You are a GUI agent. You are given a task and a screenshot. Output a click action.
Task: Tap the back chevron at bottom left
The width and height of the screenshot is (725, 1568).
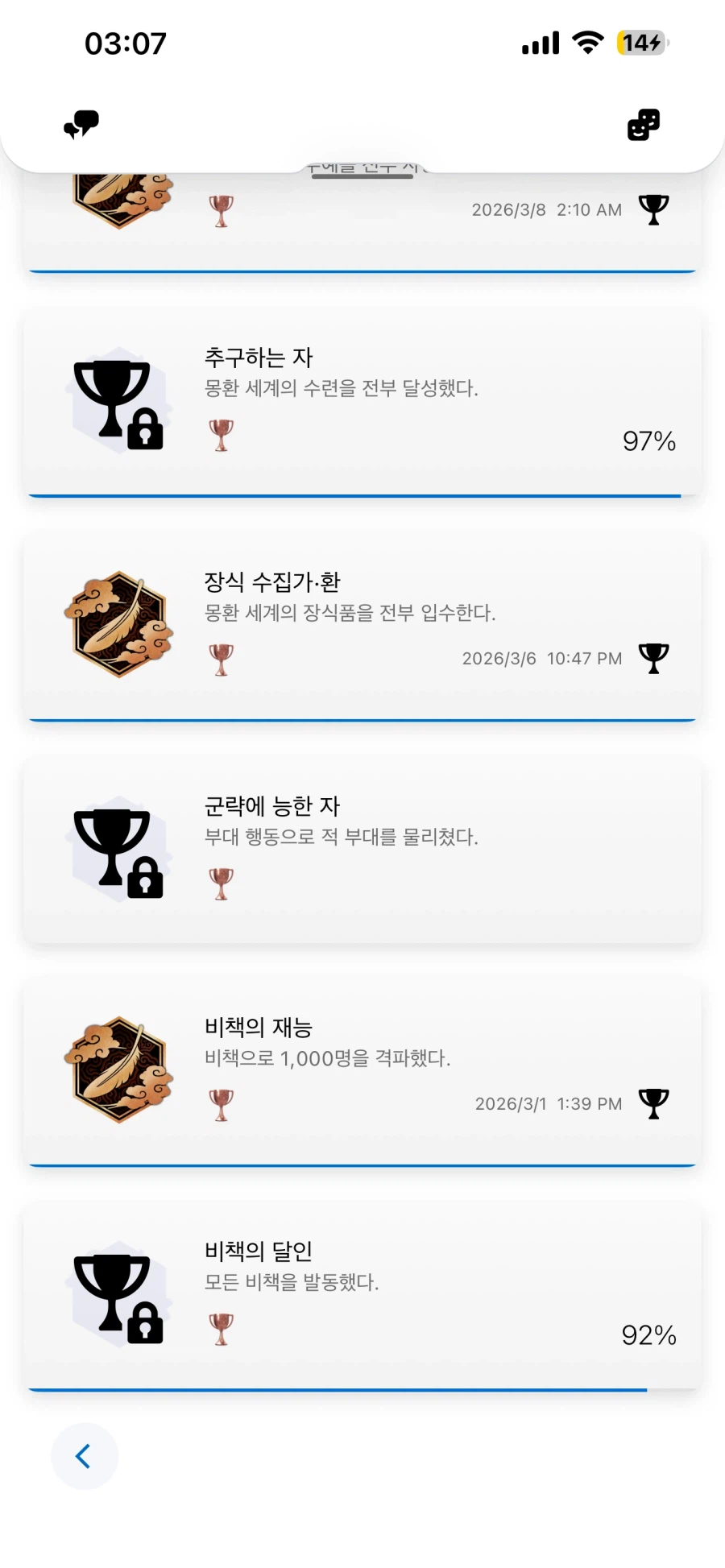tap(84, 1456)
